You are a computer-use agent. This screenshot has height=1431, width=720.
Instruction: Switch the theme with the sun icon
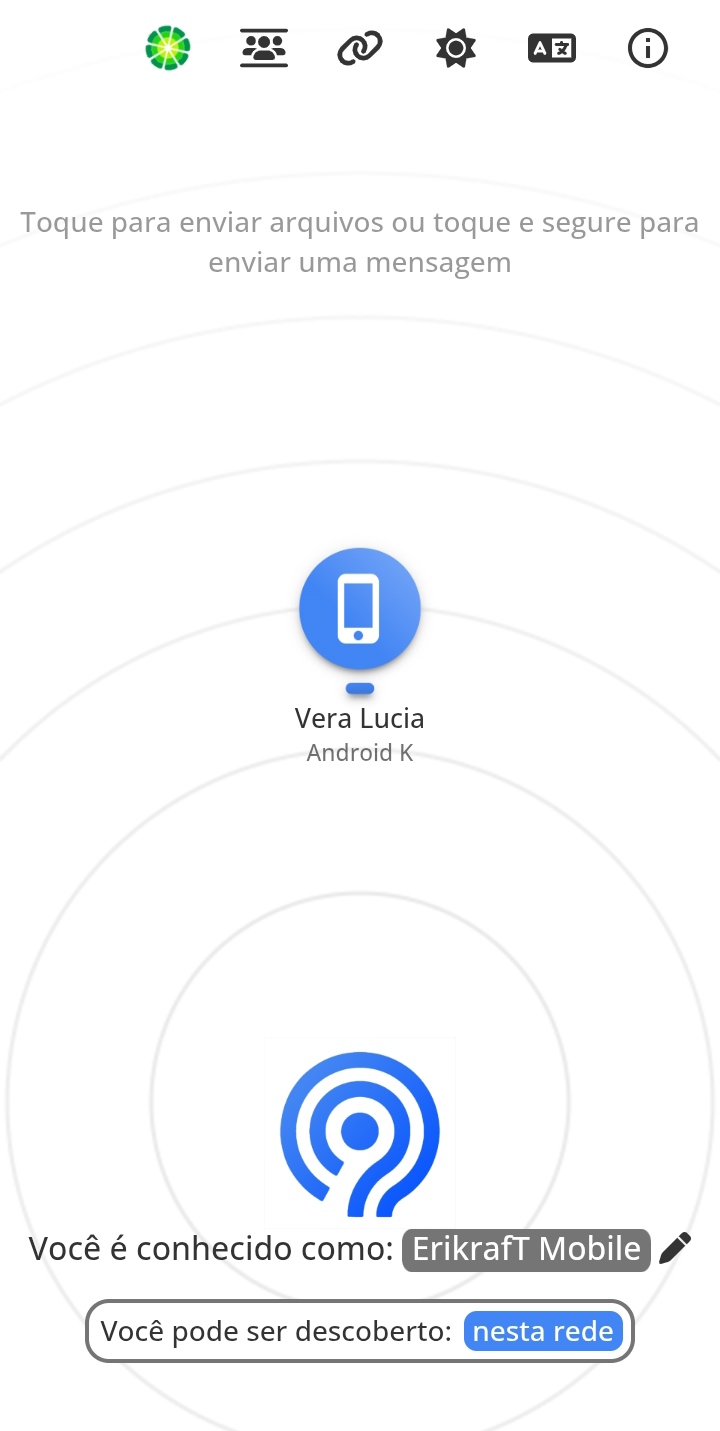click(x=456, y=48)
